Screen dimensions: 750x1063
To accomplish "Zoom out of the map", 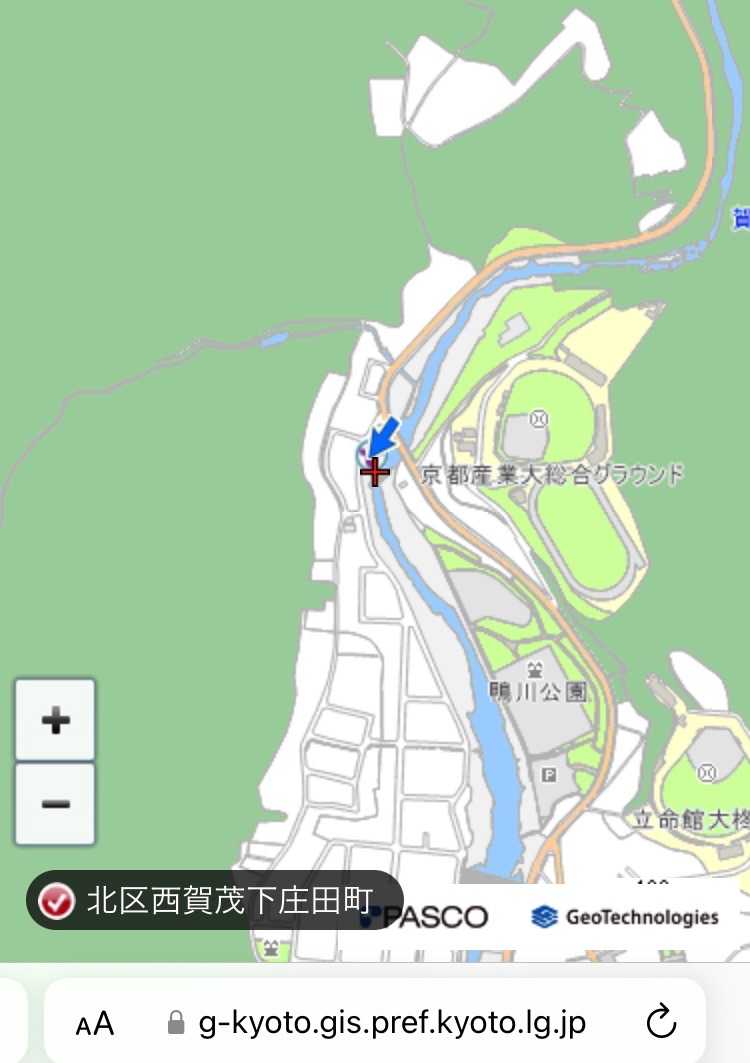I will (55, 804).
